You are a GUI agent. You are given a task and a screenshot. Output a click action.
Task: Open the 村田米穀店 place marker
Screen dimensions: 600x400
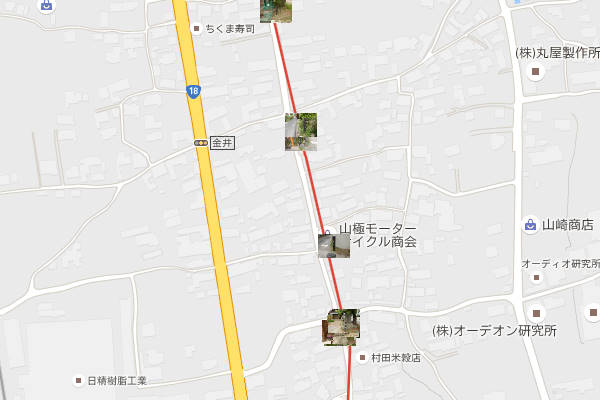pos(363,357)
